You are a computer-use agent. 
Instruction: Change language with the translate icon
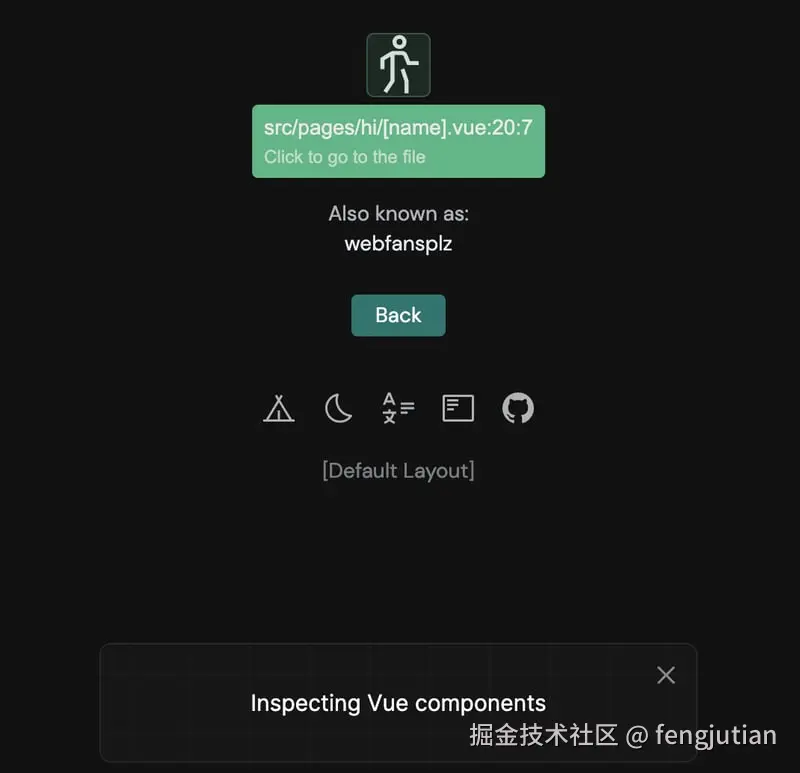tap(398, 408)
